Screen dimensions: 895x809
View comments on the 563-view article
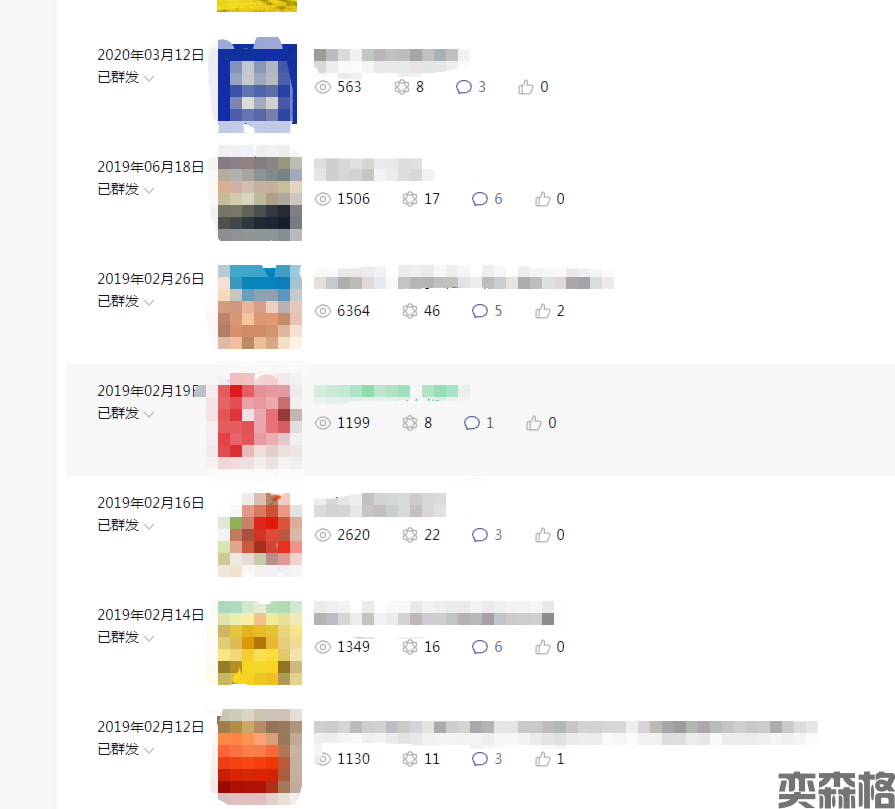point(471,87)
